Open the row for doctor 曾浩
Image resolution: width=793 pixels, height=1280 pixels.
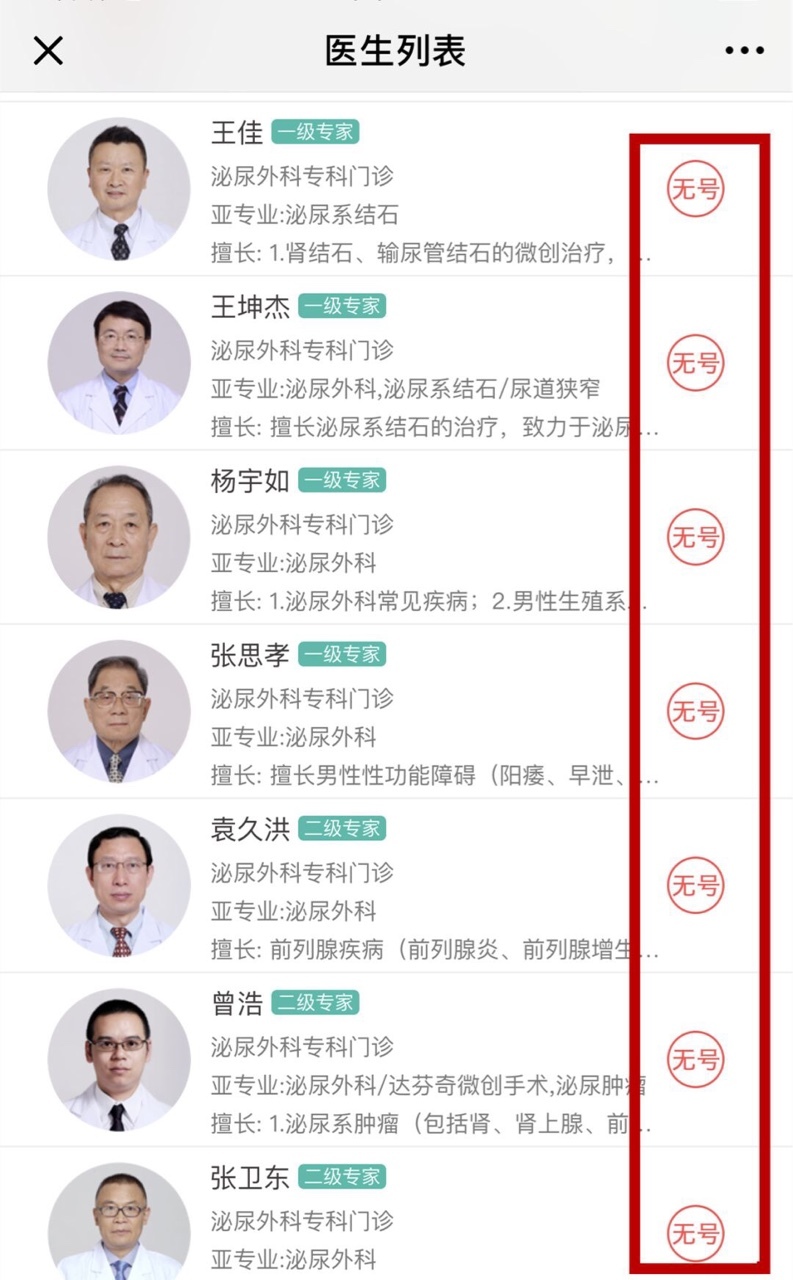pos(396,1059)
